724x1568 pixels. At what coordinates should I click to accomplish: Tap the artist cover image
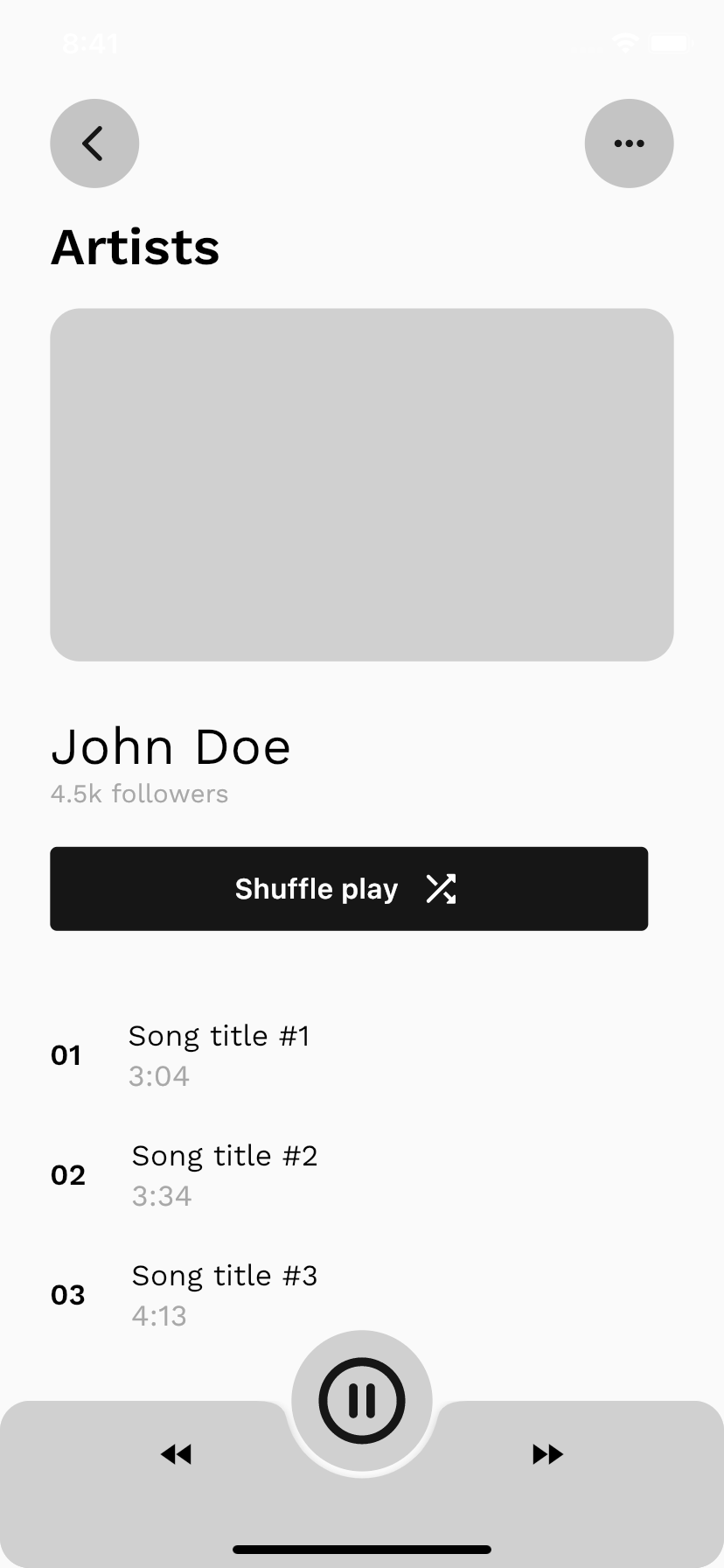(x=362, y=485)
